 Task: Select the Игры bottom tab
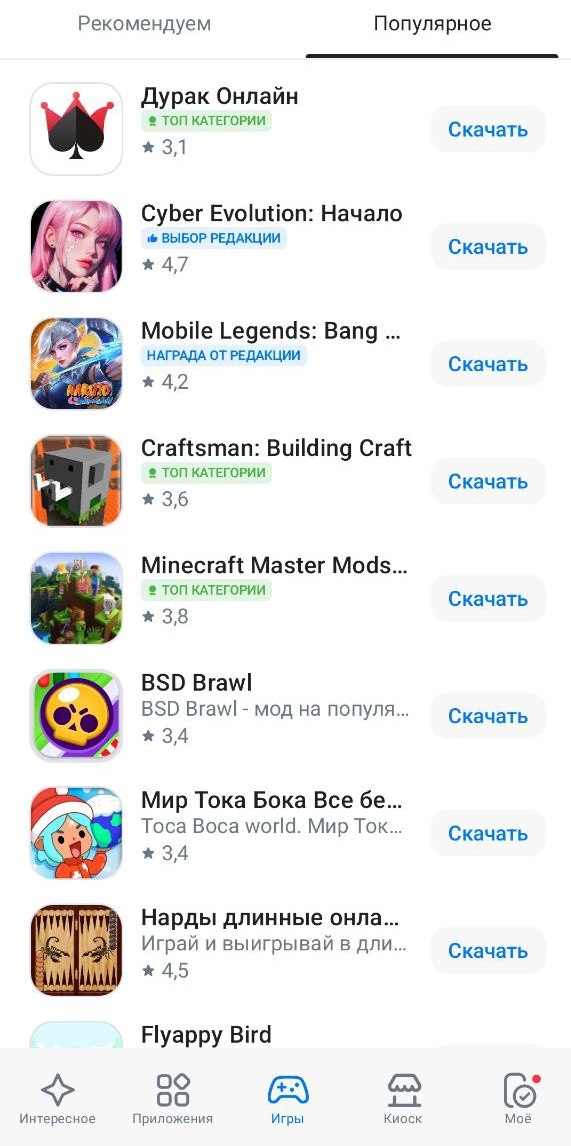click(x=287, y=1098)
